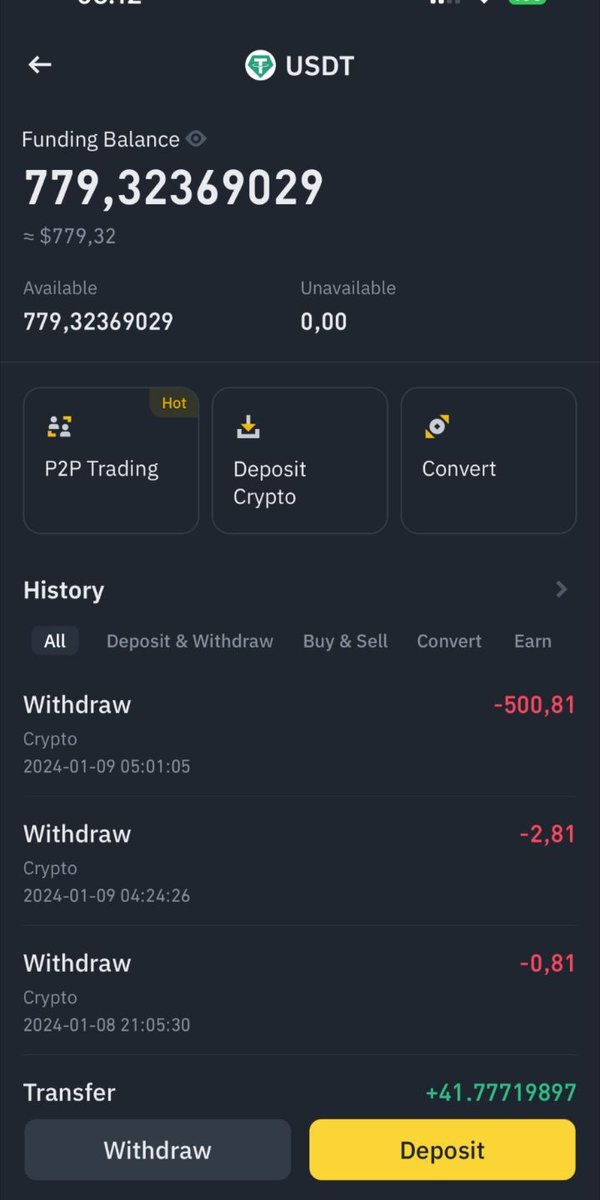Tap the yellow Deposit button
Viewport: 600px width, 1200px height.
pyautogui.click(x=442, y=1150)
